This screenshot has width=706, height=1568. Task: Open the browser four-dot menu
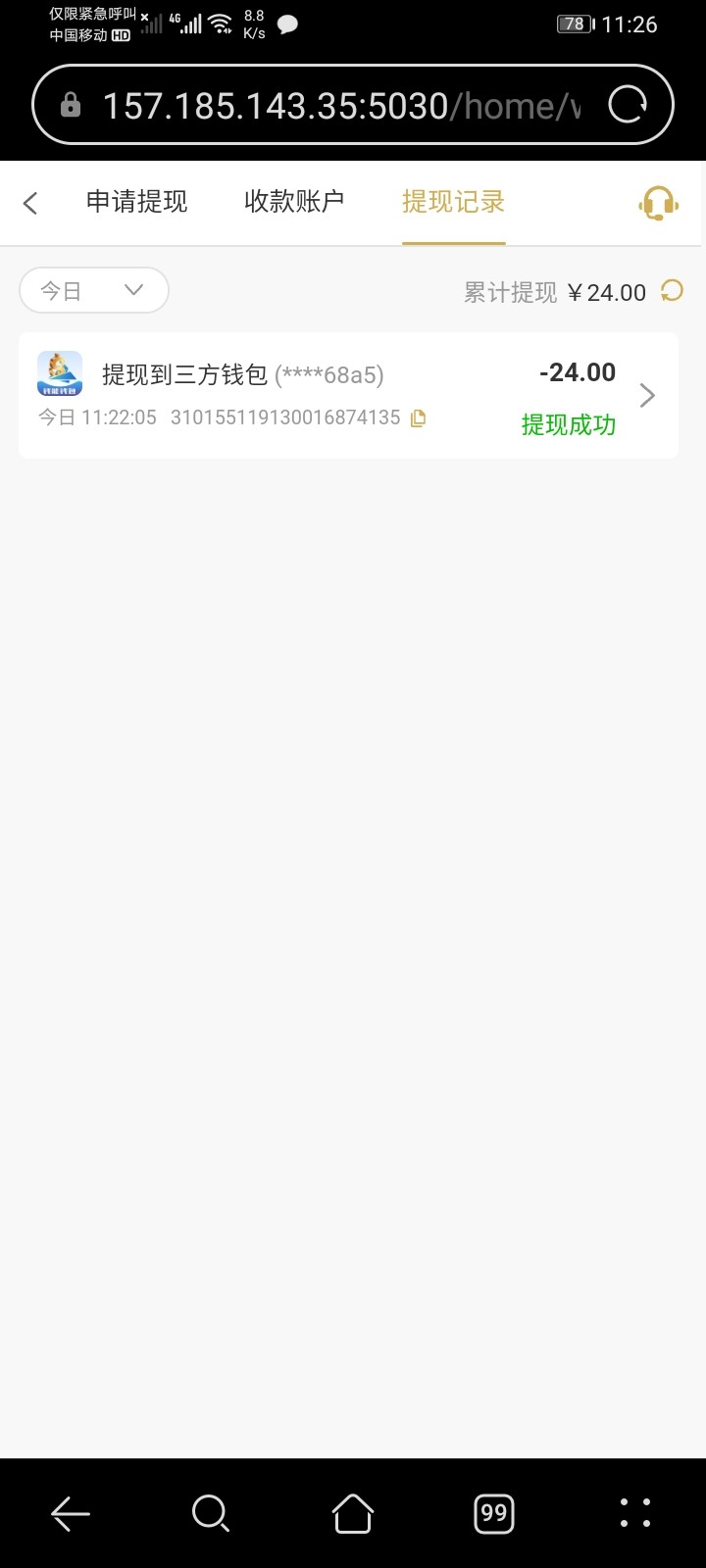pyautogui.click(x=635, y=1513)
